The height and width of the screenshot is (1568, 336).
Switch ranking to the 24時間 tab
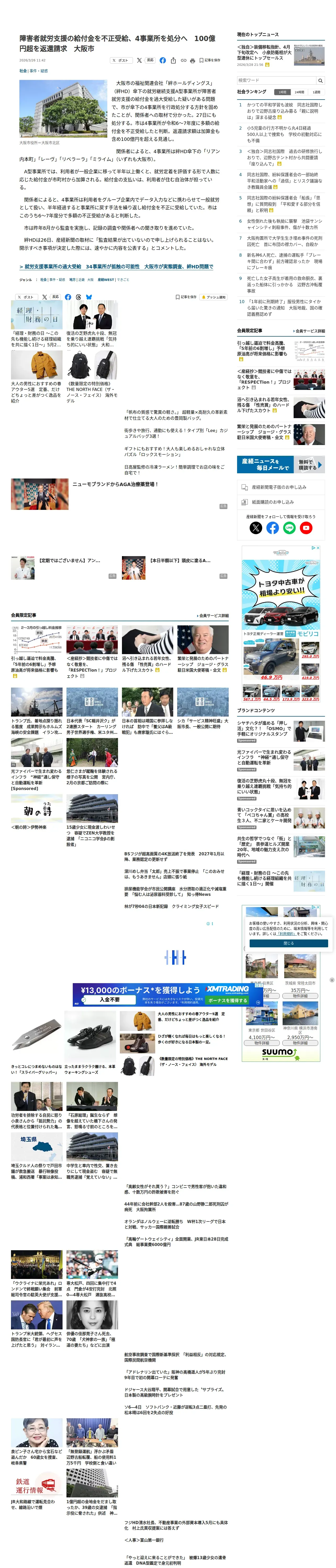299,92
